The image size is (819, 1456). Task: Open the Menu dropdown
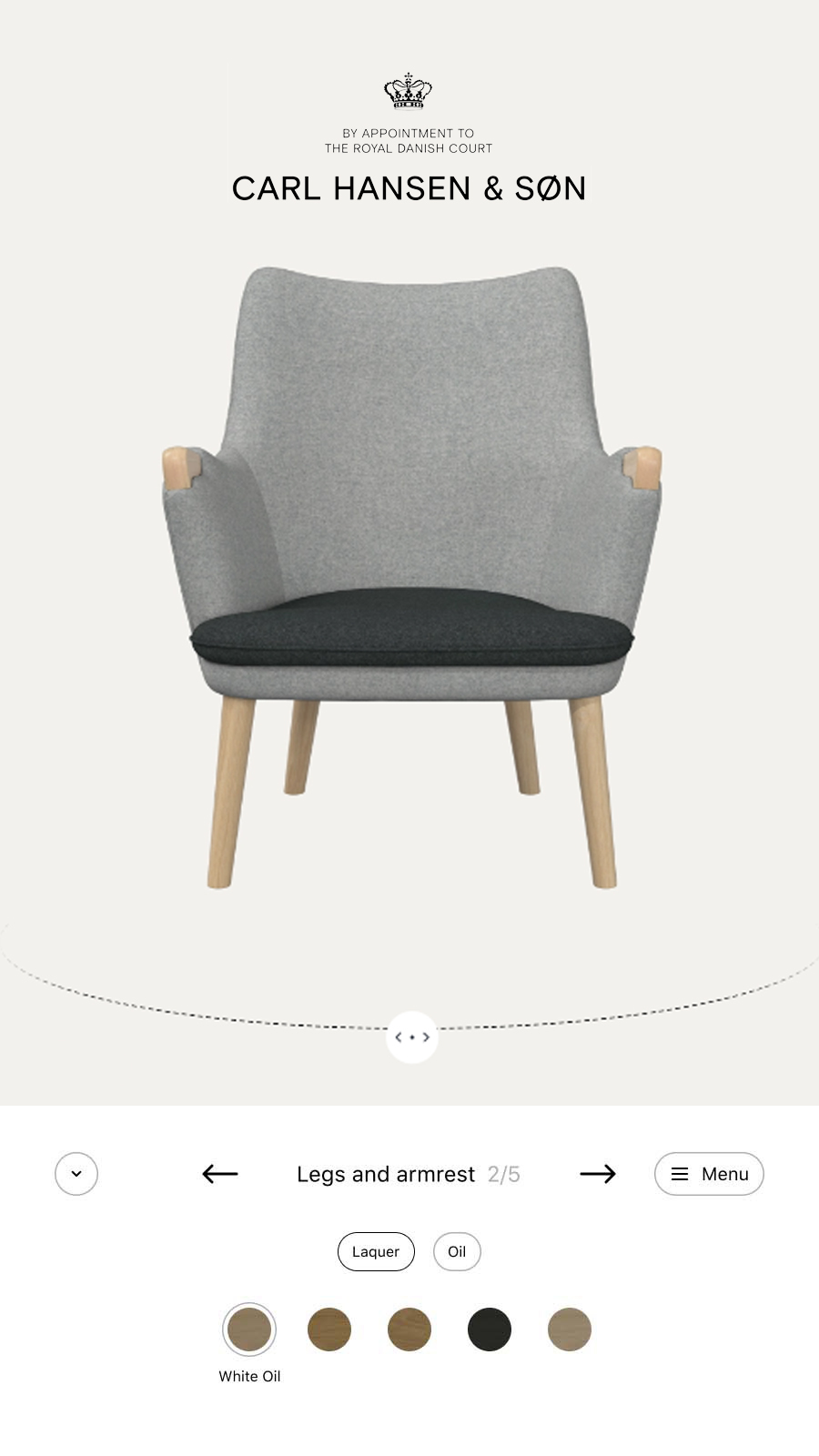[709, 1174]
